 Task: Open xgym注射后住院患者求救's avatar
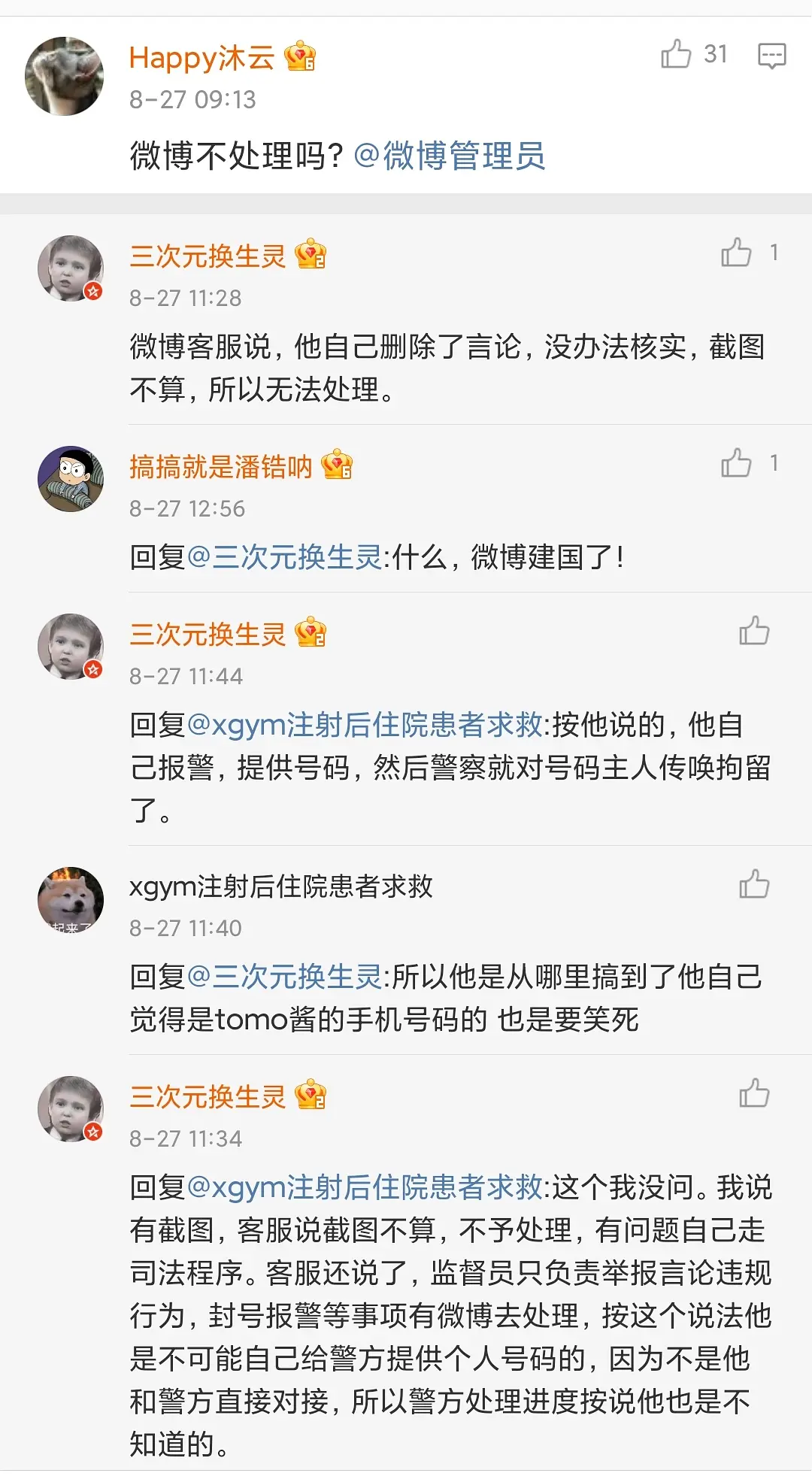[x=71, y=900]
